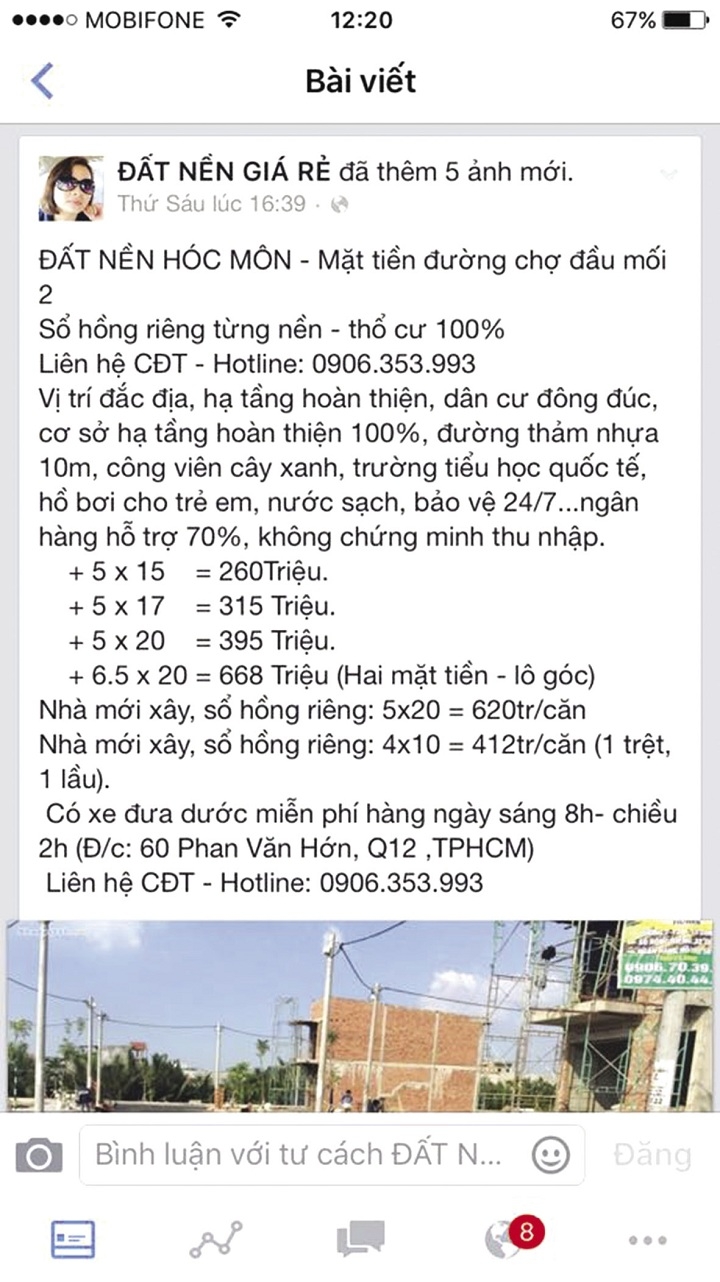Open notifications tab with 8 badge
Viewport: 720px width, 1282px height.
coord(506,1240)
